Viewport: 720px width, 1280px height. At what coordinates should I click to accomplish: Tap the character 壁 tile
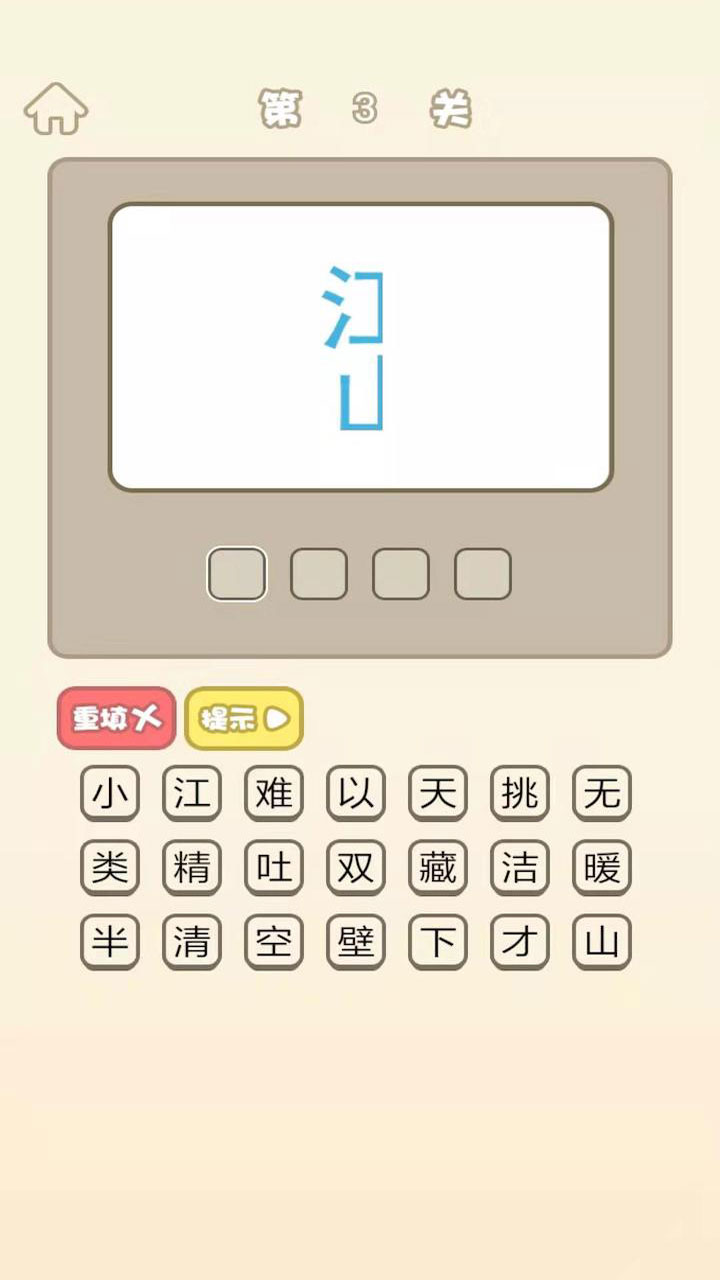356,941
